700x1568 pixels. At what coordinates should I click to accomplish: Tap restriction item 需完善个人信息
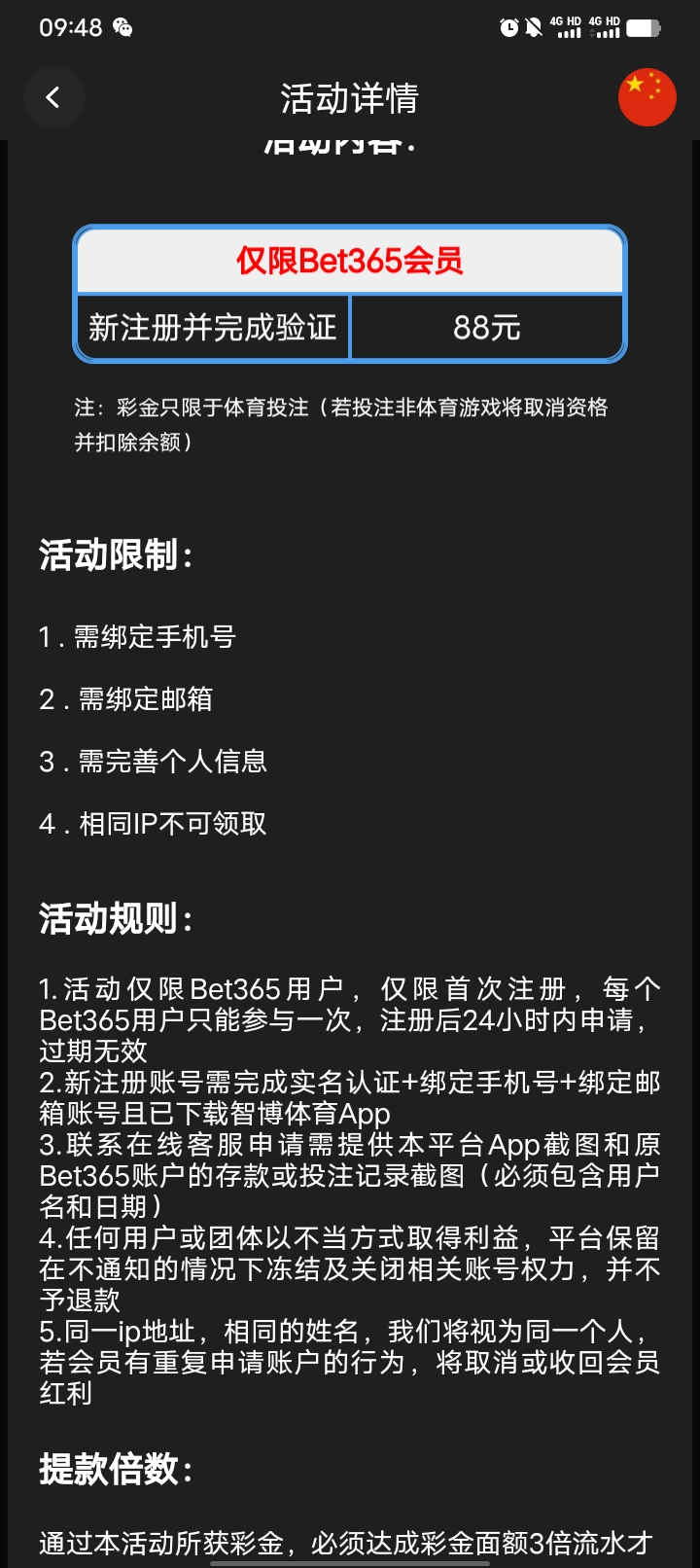153,762
